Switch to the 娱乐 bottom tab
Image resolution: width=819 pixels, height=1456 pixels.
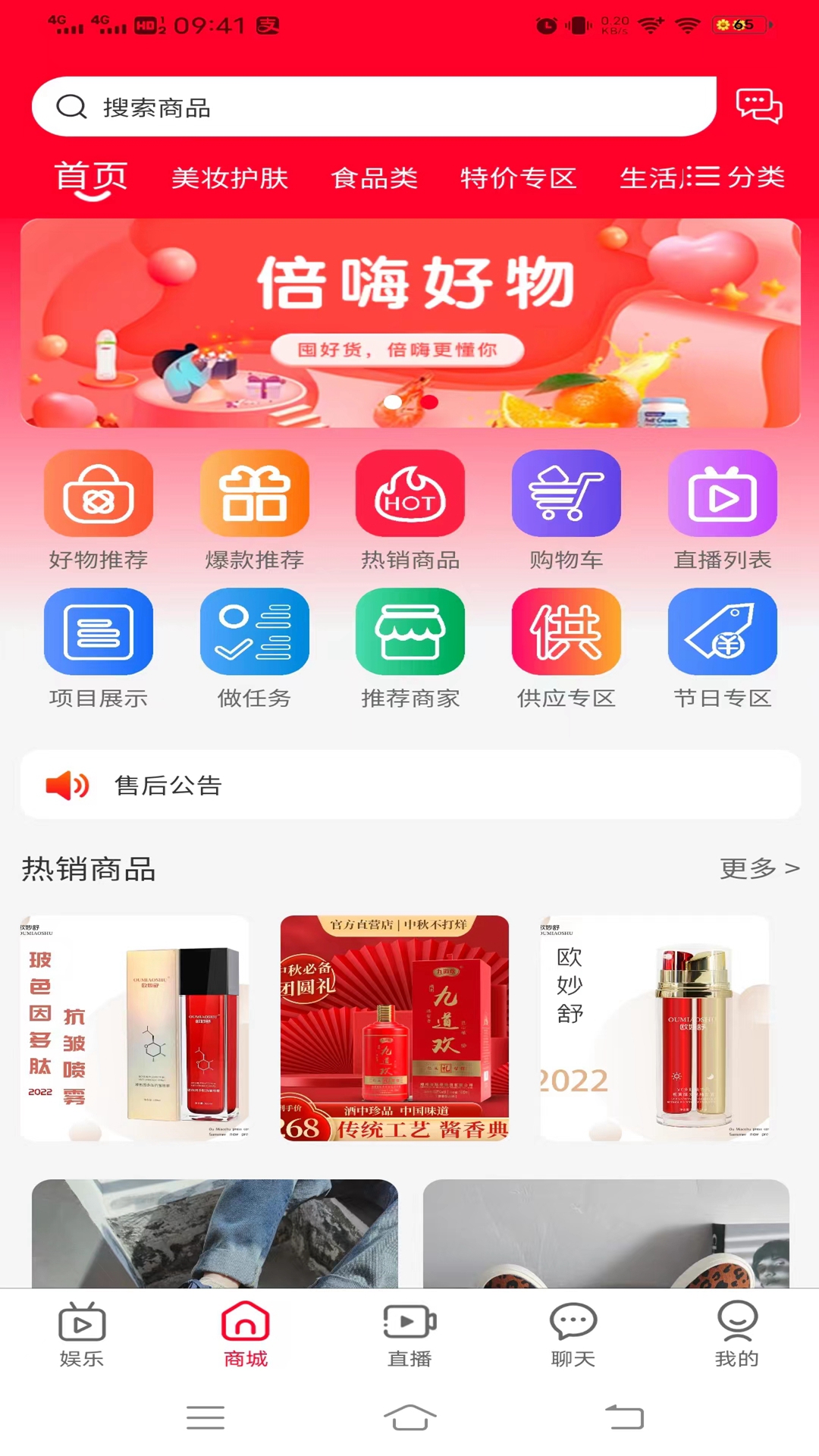point(82,1335)
